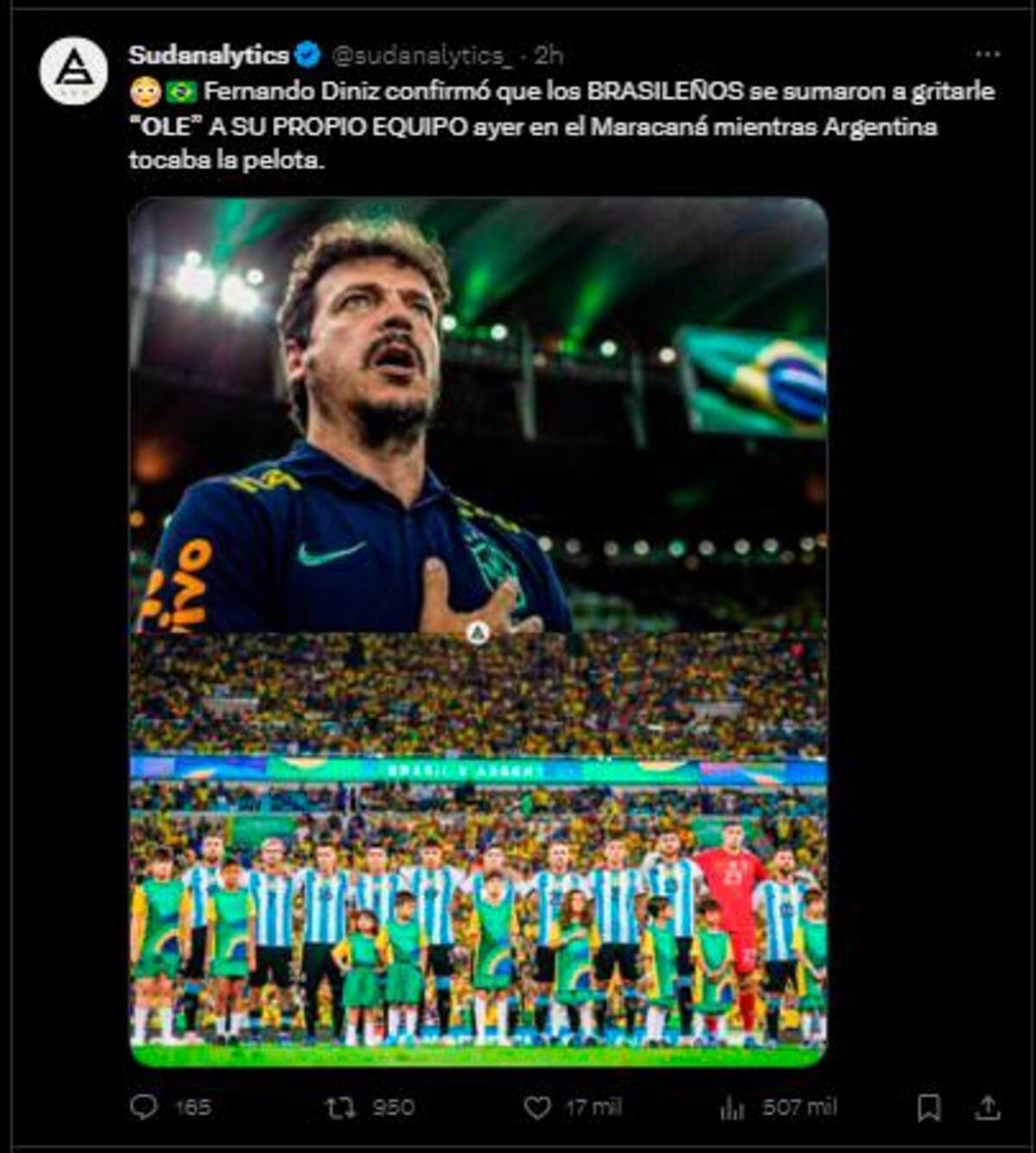The width and height of the screenshot is (1036, 1153).
Task: Bookmark this tweet
Action: (x=929, y=1107)
